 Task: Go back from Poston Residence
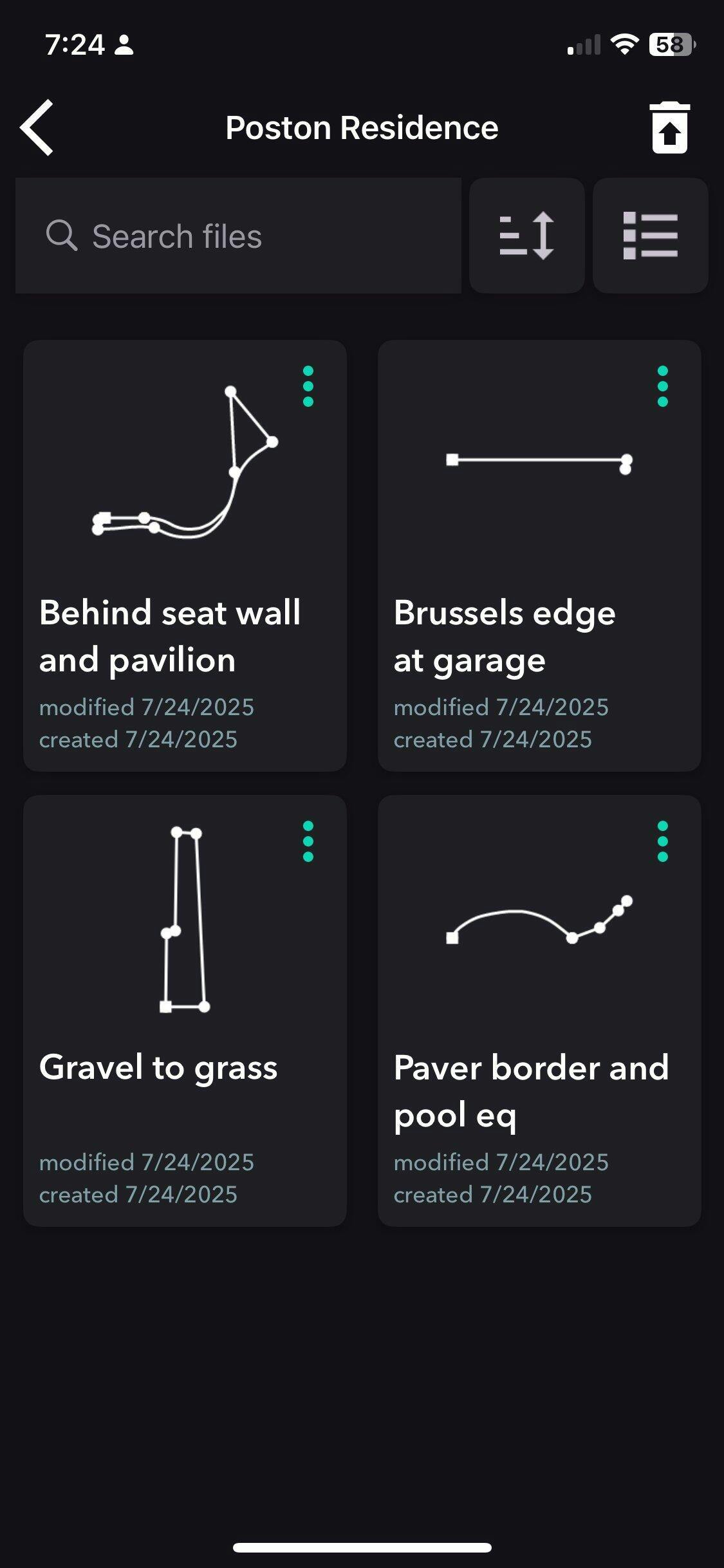point(37,127)
